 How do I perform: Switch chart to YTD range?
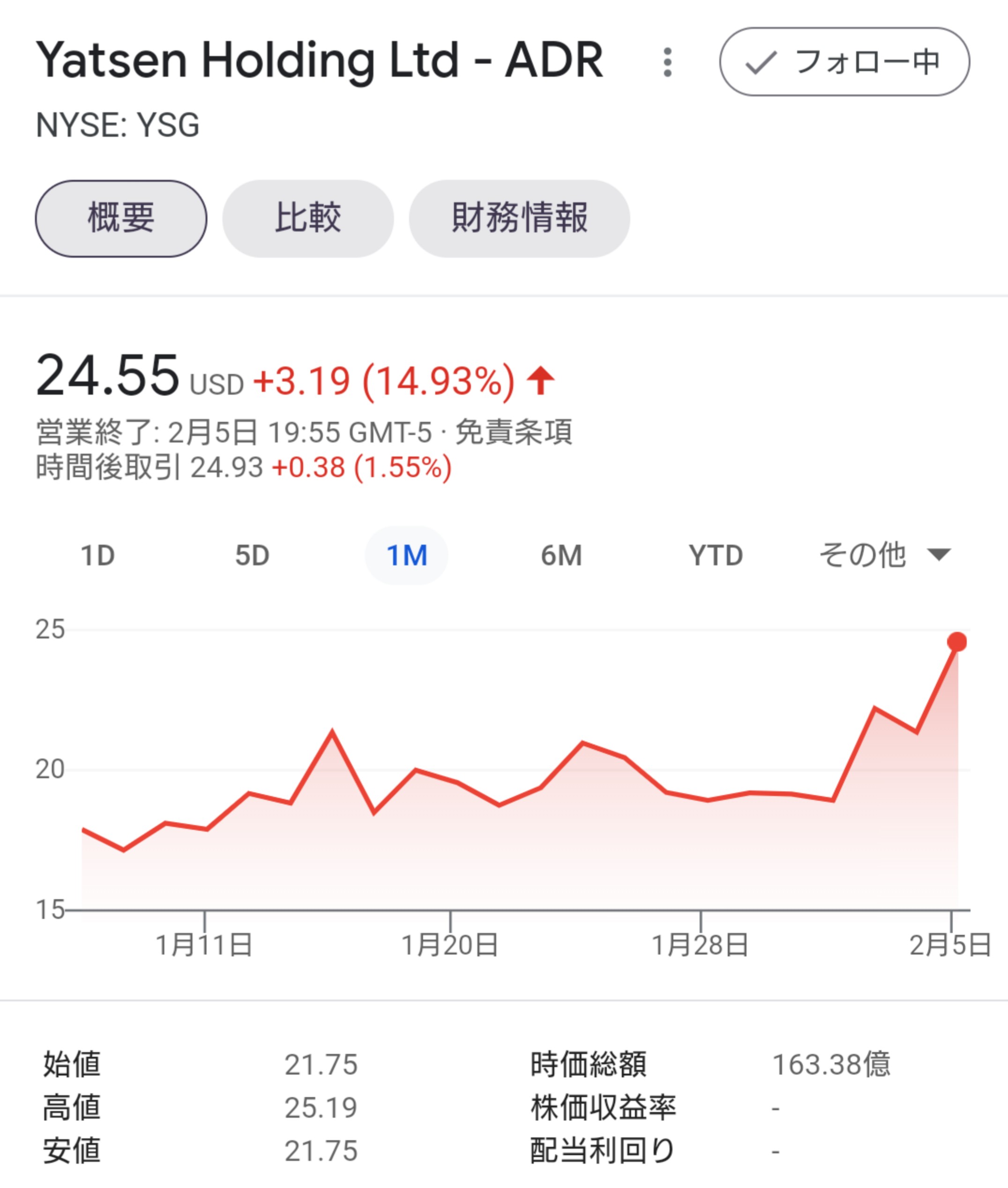716,555
